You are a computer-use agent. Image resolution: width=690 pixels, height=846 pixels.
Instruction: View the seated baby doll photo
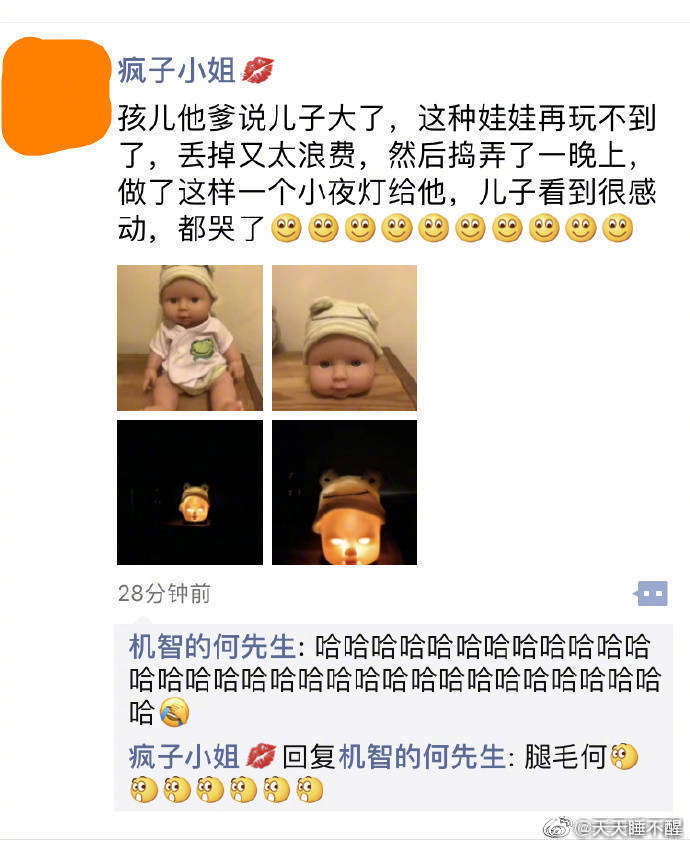[190, 338]
